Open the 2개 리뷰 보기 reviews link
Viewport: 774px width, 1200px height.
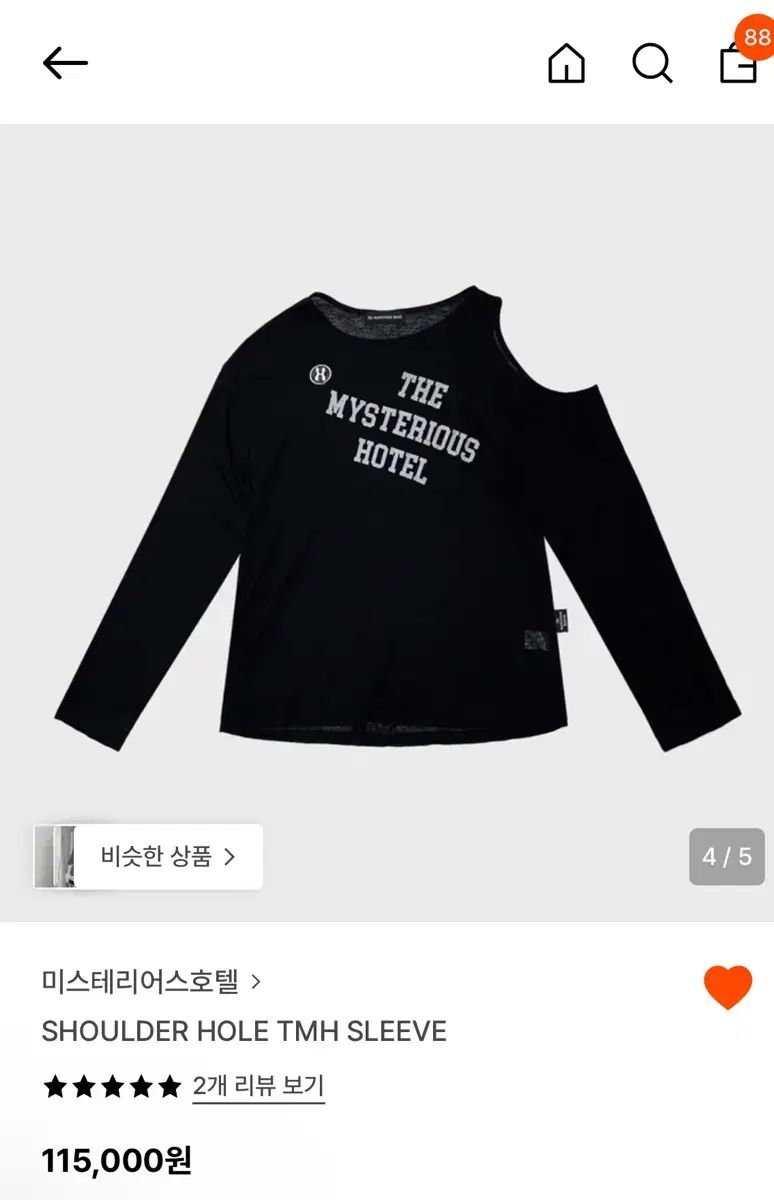258,1086
